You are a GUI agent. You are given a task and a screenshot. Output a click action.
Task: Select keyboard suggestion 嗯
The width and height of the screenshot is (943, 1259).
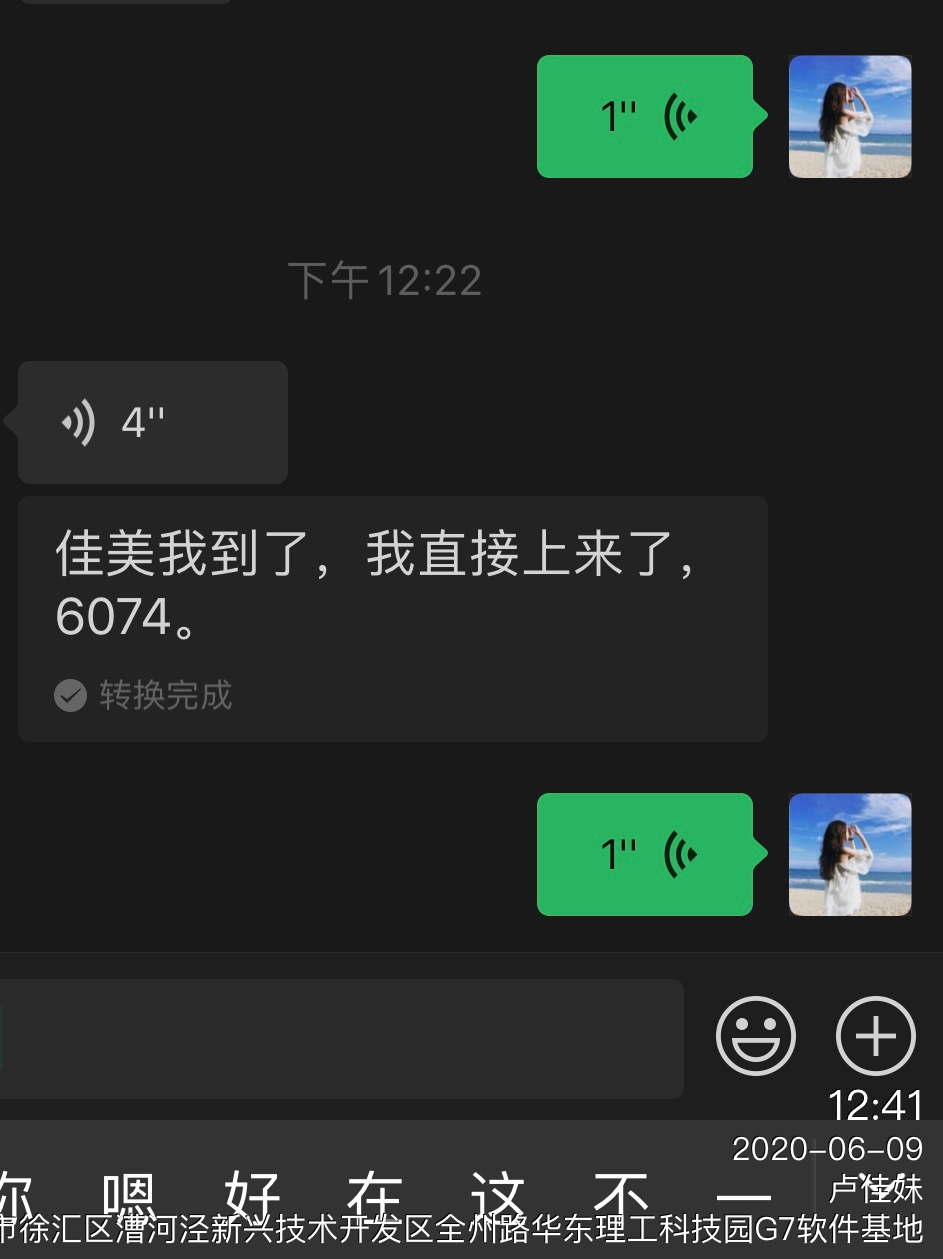[130, 1195]
